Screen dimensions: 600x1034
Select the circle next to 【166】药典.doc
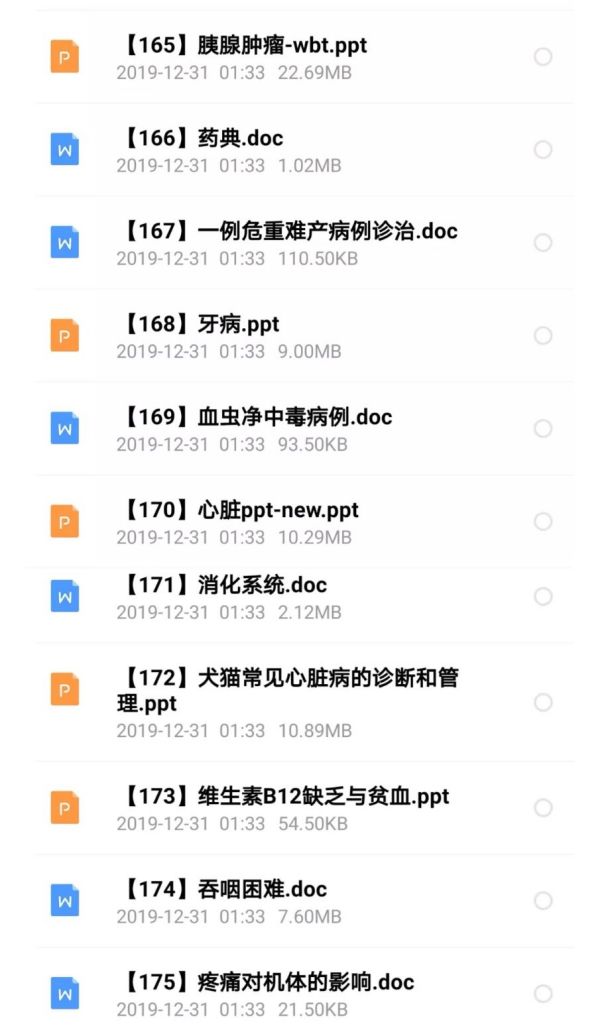(543, 150)
